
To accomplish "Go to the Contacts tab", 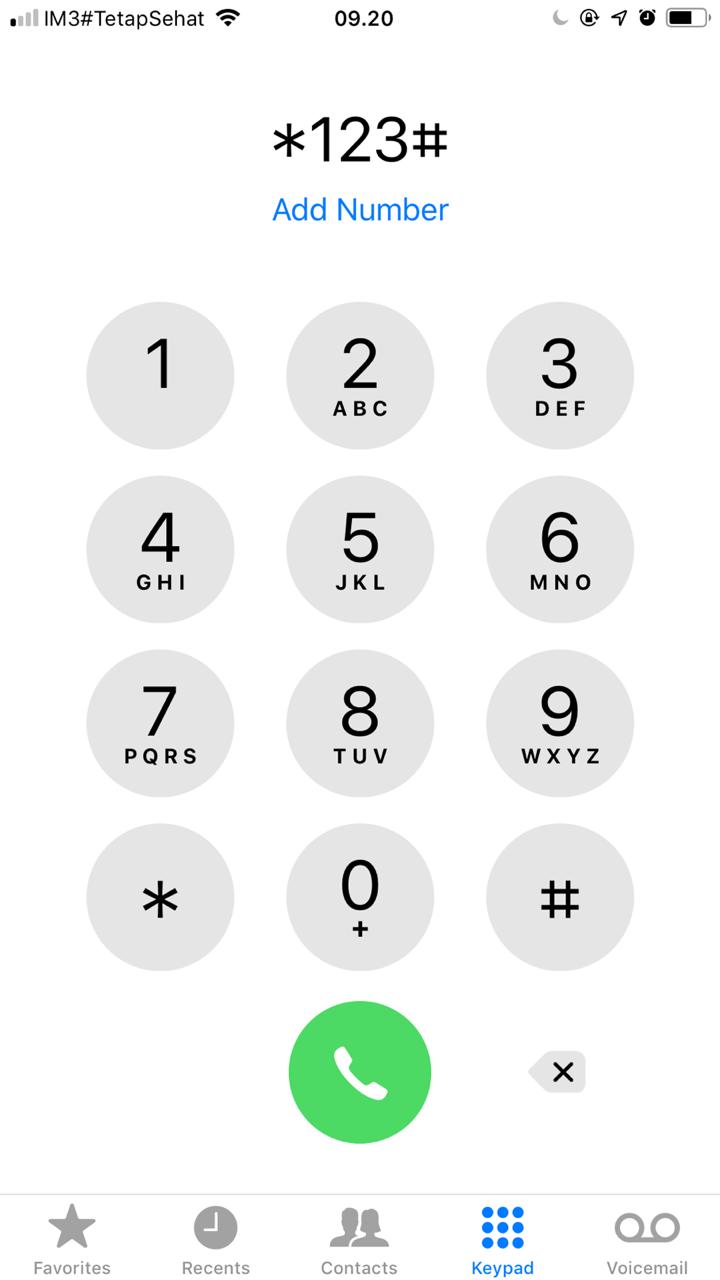I will coord(359,1240).
